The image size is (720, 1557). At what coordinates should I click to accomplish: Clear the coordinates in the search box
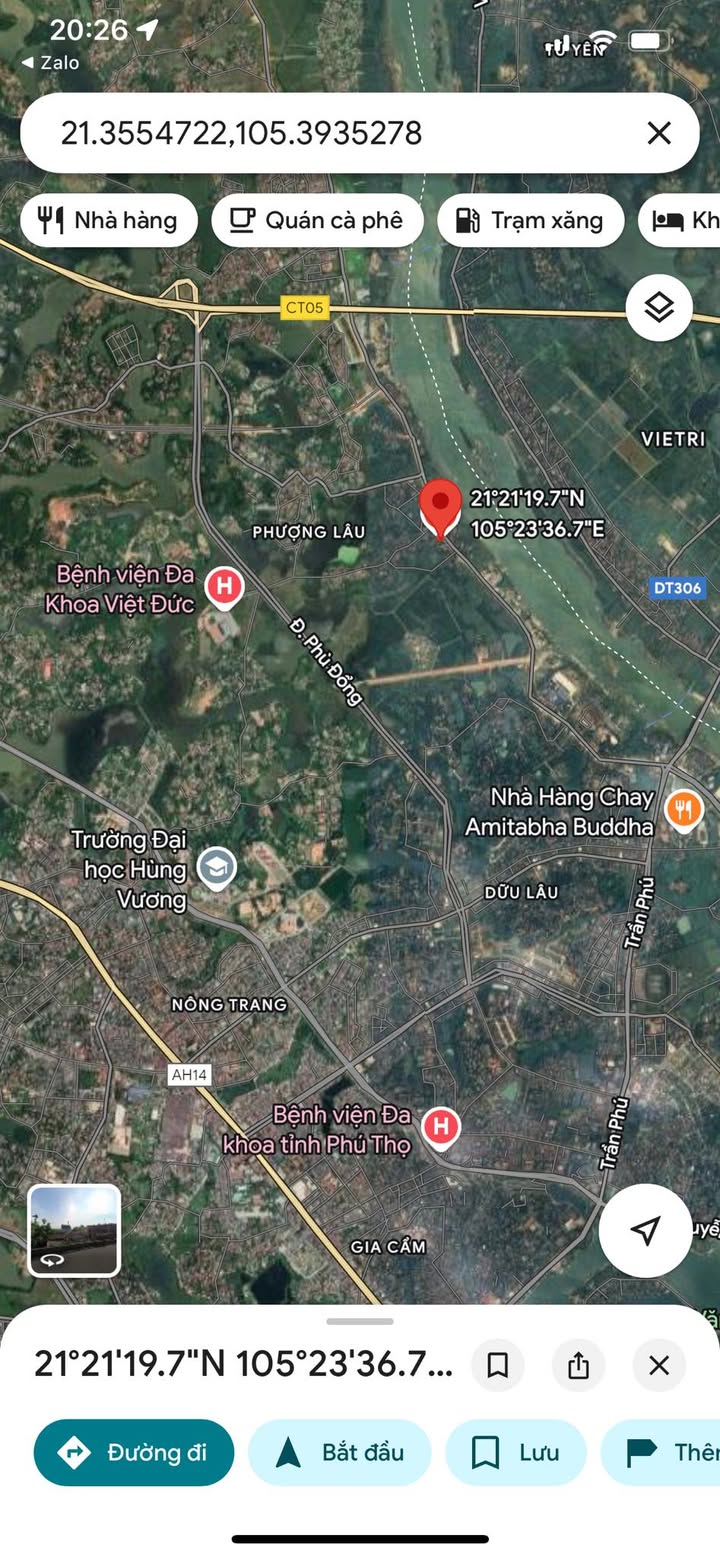659,133
